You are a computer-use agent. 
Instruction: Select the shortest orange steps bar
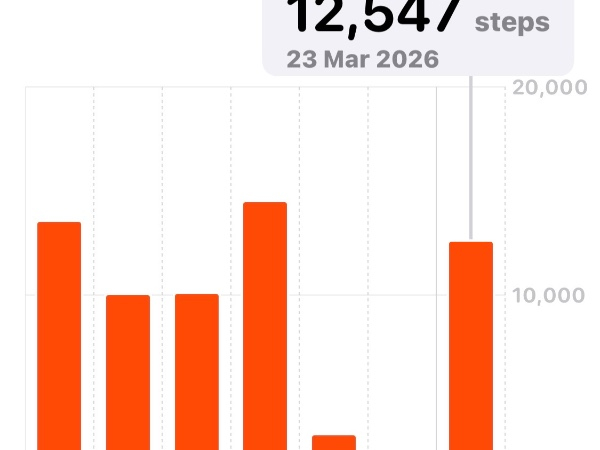coord(334,442)
